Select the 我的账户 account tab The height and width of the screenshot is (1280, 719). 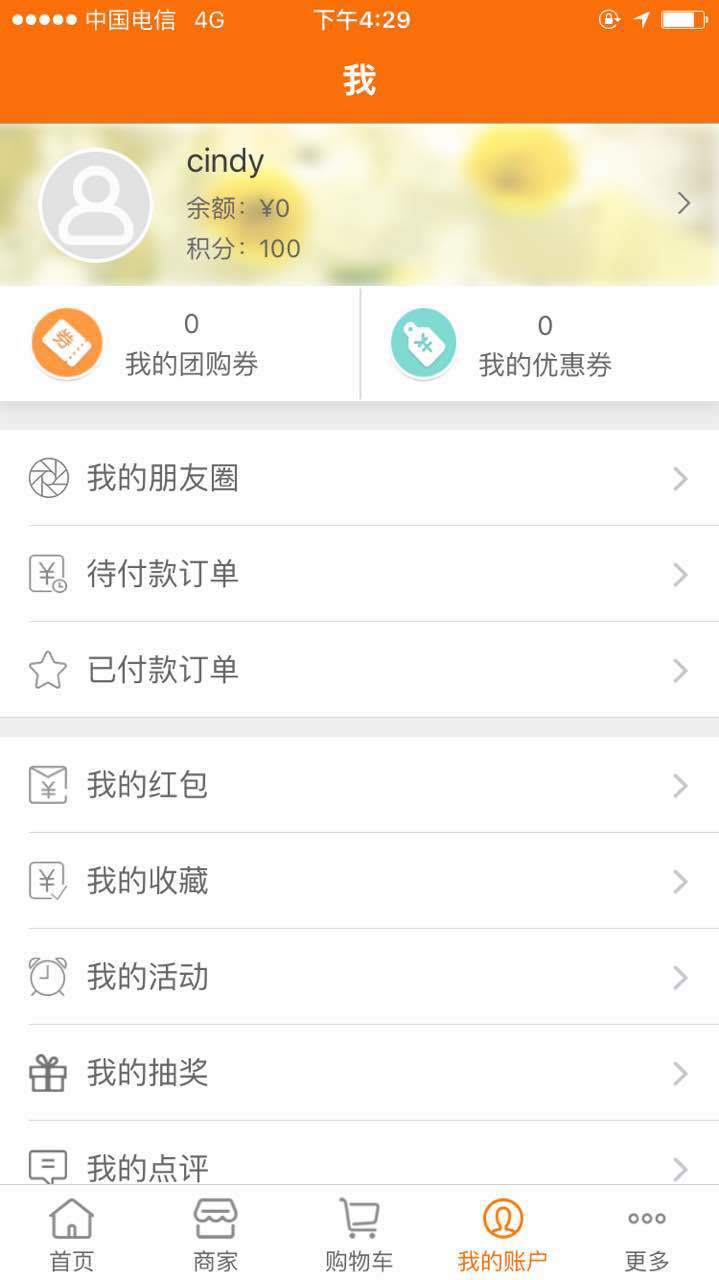pos(502,1235)
